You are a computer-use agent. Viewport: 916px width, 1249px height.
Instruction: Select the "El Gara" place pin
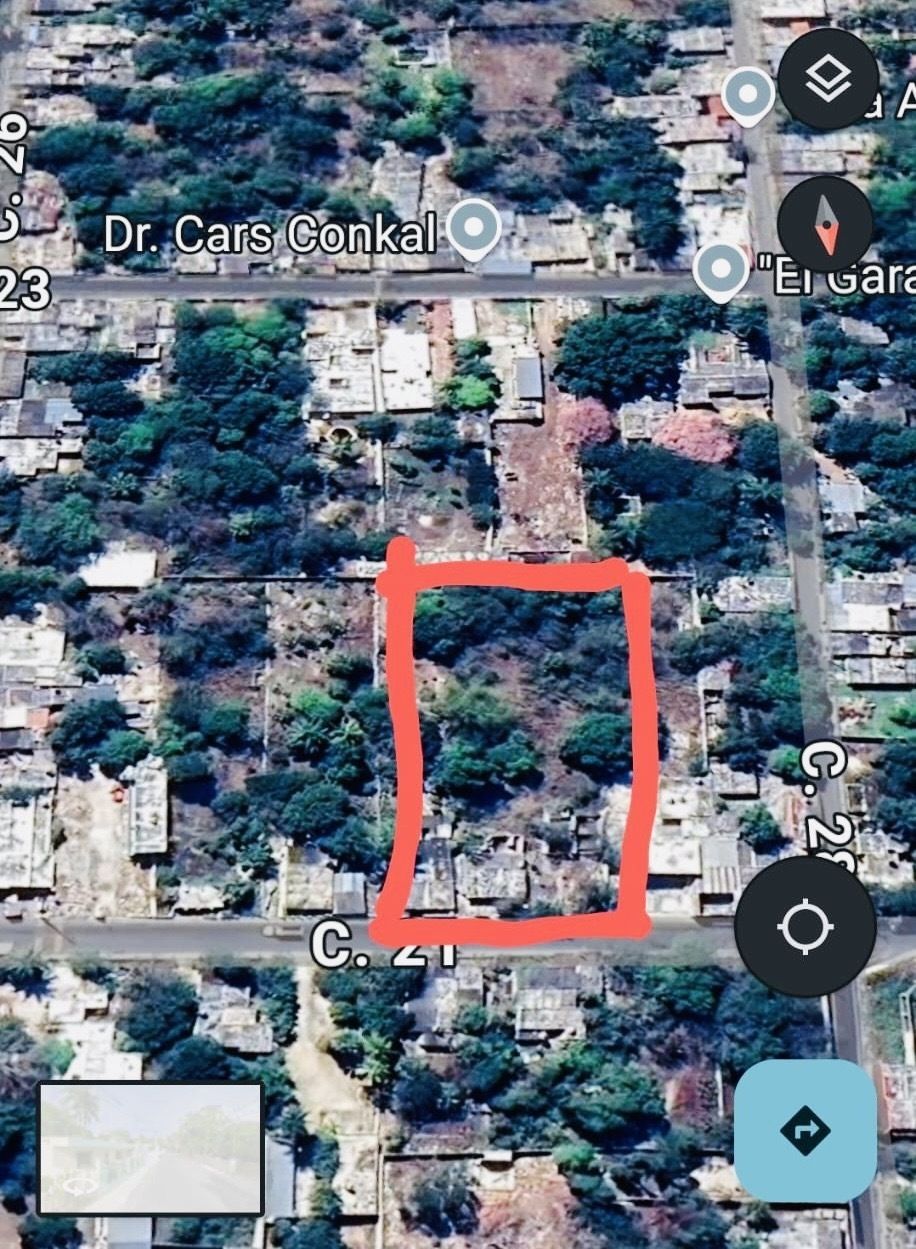tap(720, 270)
